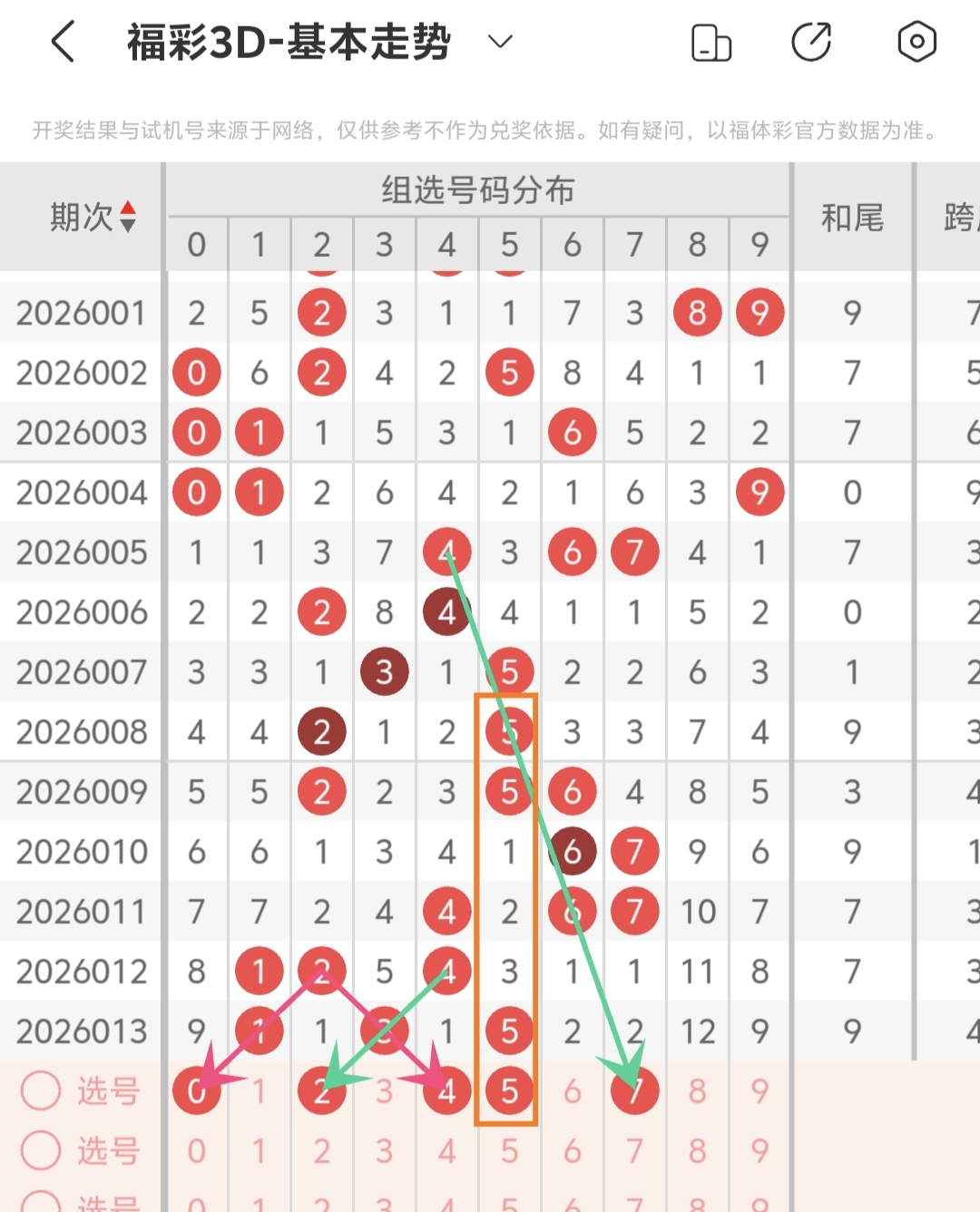Open the settings hexagon icon
This screenshot has height=1212, width=980.
point(916,41)
